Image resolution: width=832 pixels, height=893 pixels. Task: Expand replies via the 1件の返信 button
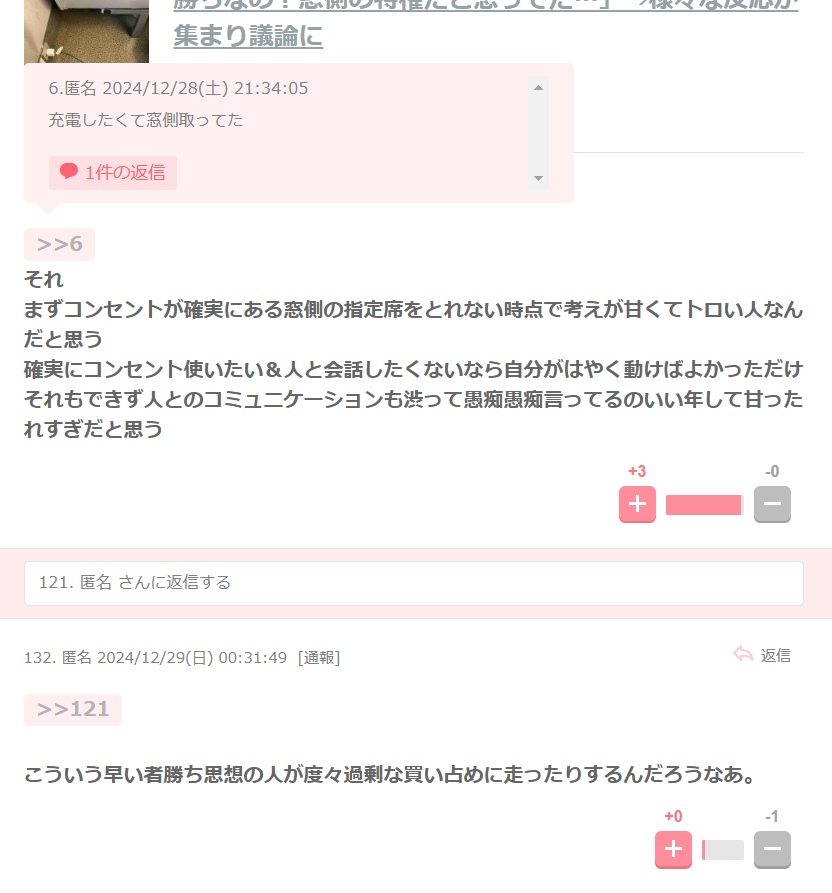pyautogui.click(x=112, y=172)
